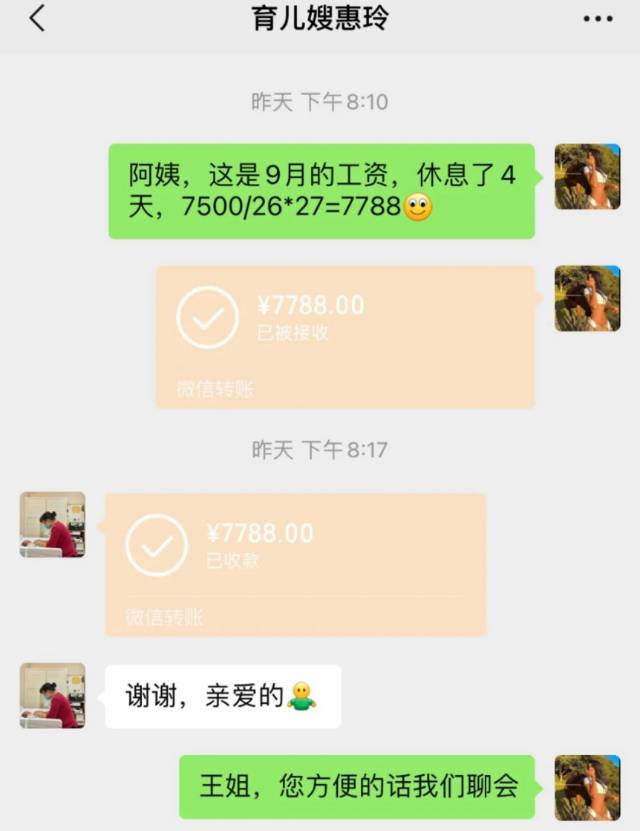640x831 pixels.
Task: Open the ¥7788.00 transfer marked 已被接收
Action: tap(345, 335)
